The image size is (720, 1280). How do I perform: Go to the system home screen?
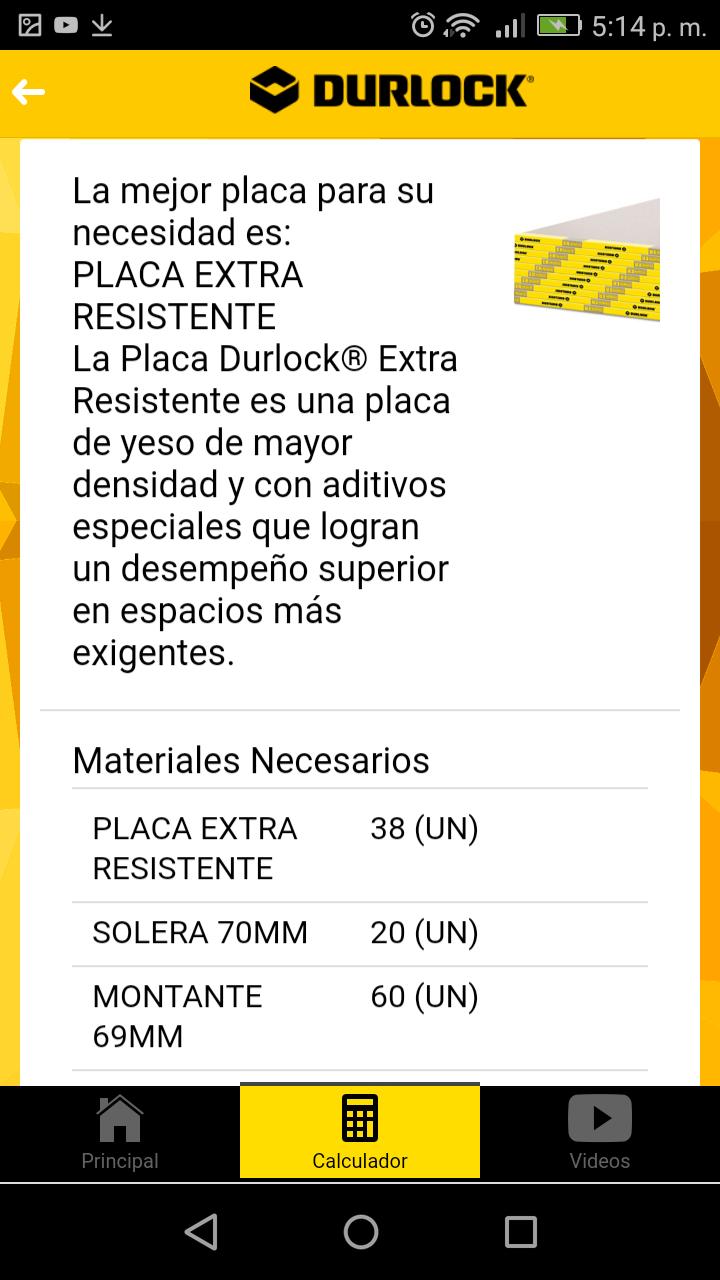(x=361, y=1232)
